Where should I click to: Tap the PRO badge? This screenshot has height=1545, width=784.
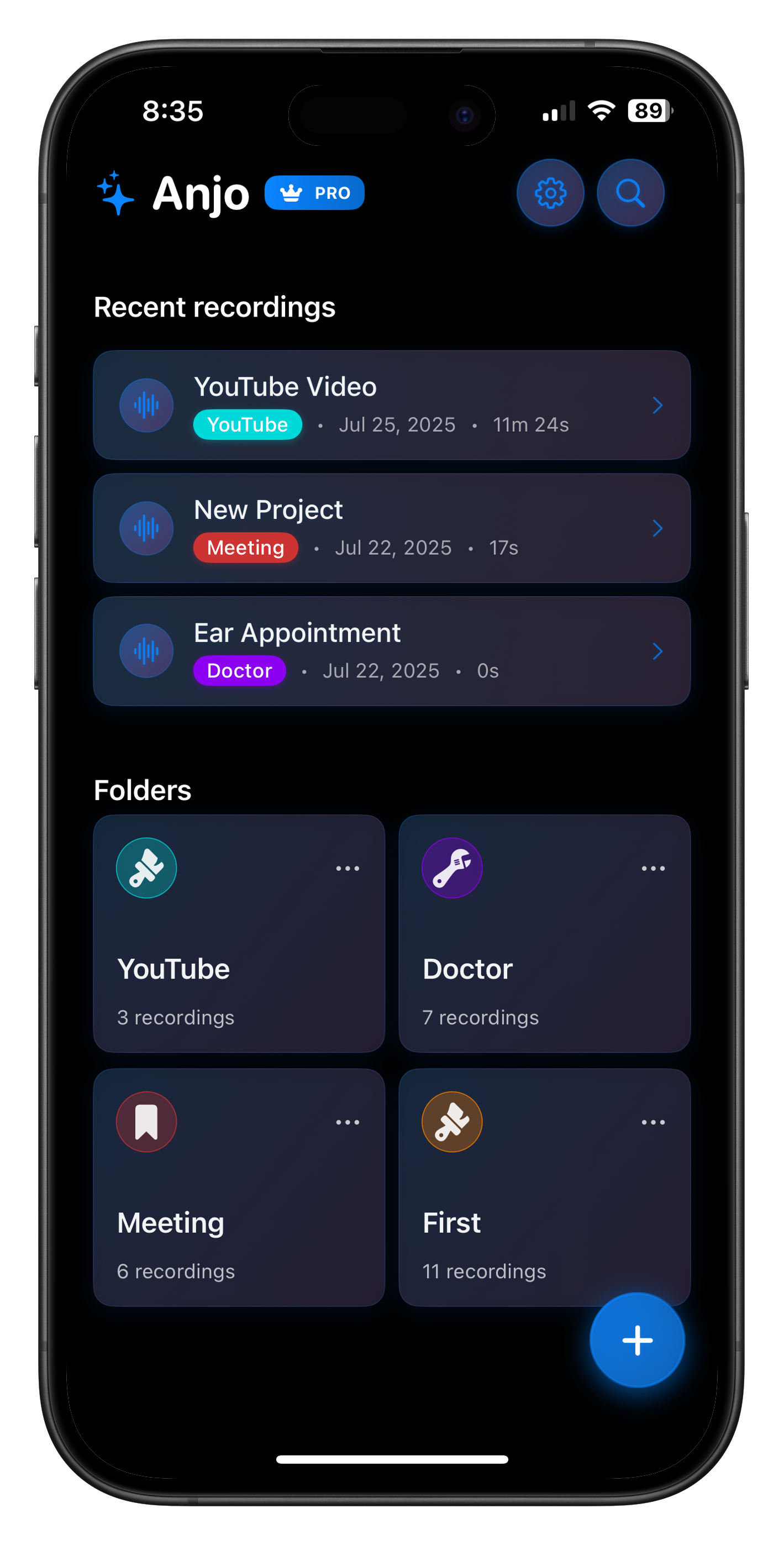[314, 192]
